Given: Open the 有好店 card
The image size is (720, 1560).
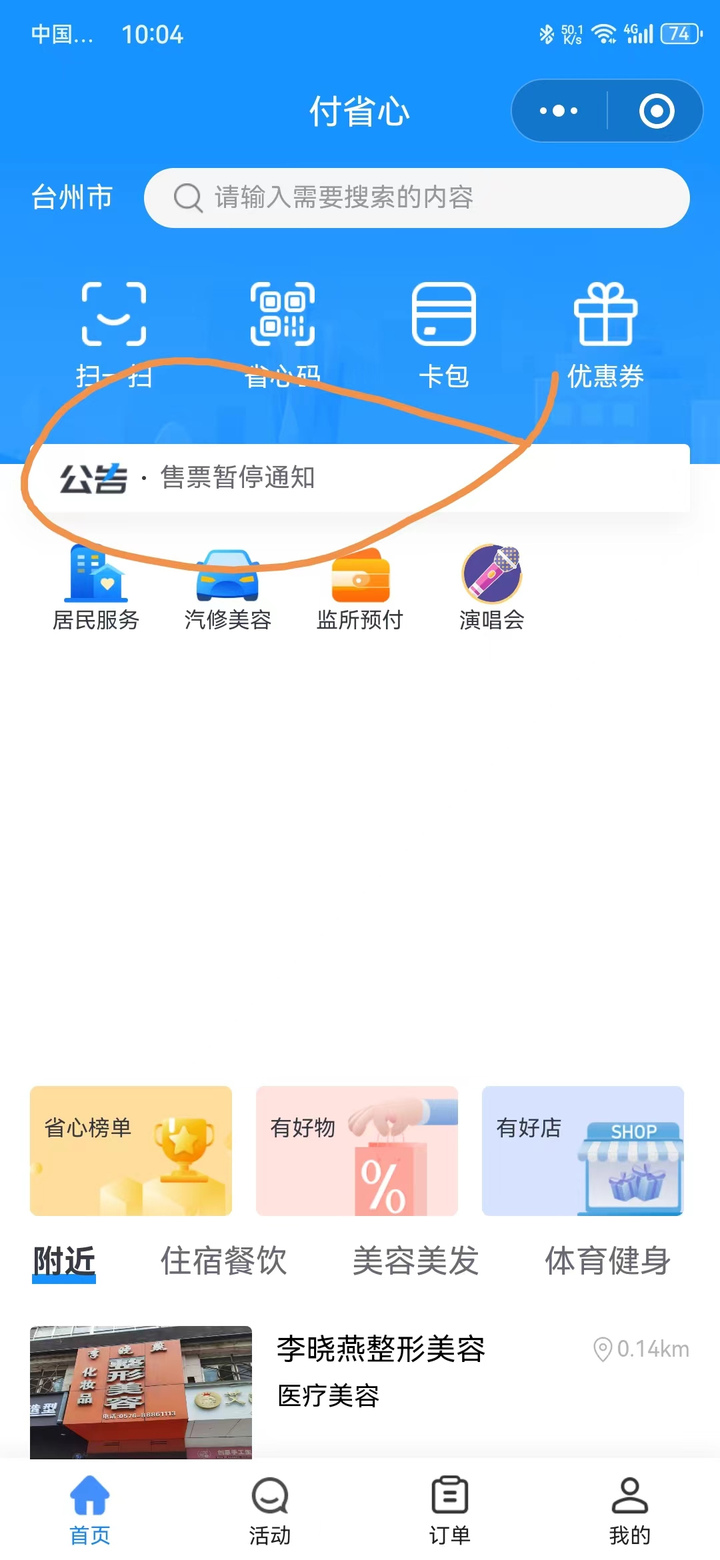Looking at the screenshot, I should 583,1151.
